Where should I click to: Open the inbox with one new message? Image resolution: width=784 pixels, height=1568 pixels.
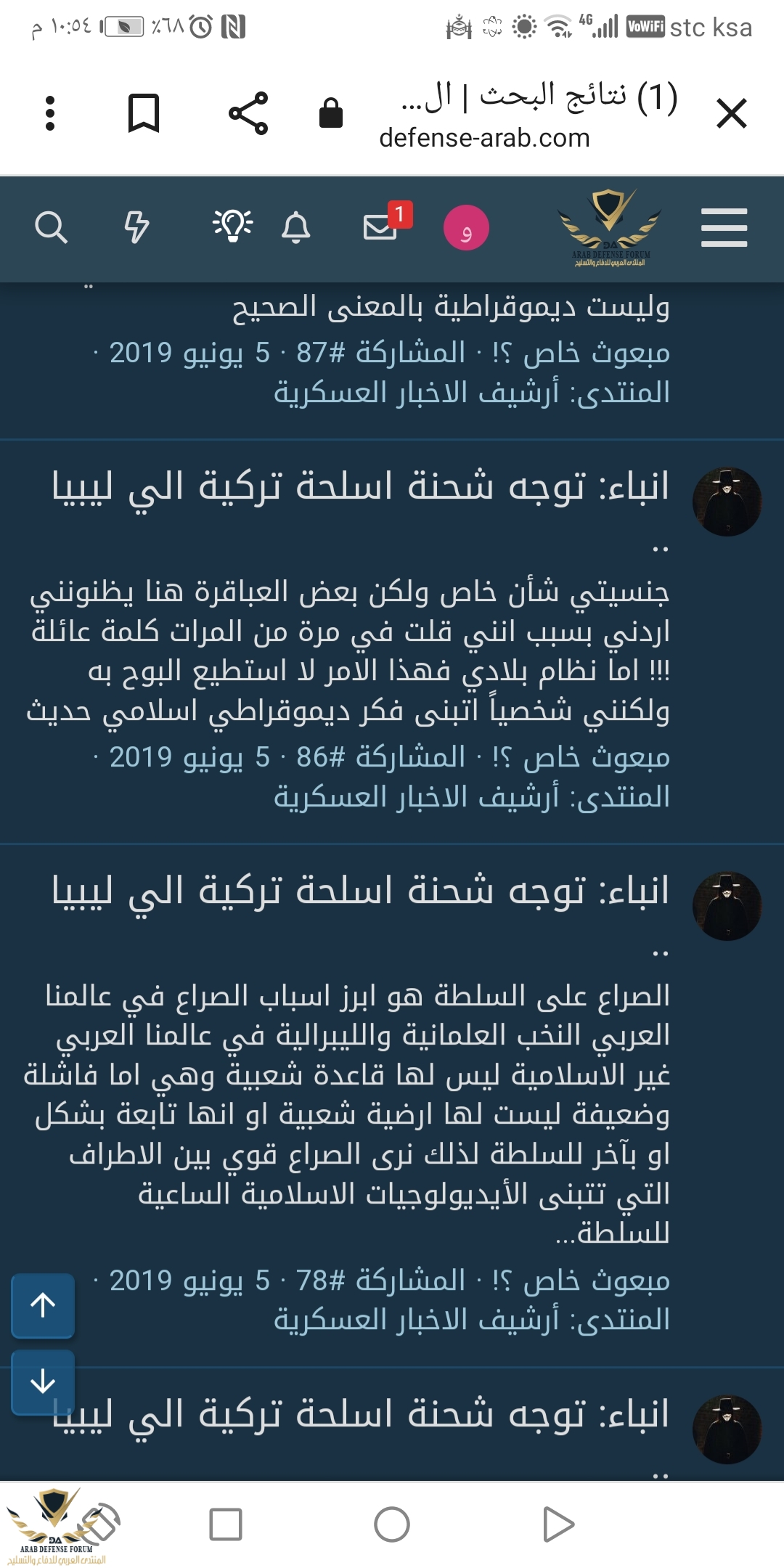381,226
